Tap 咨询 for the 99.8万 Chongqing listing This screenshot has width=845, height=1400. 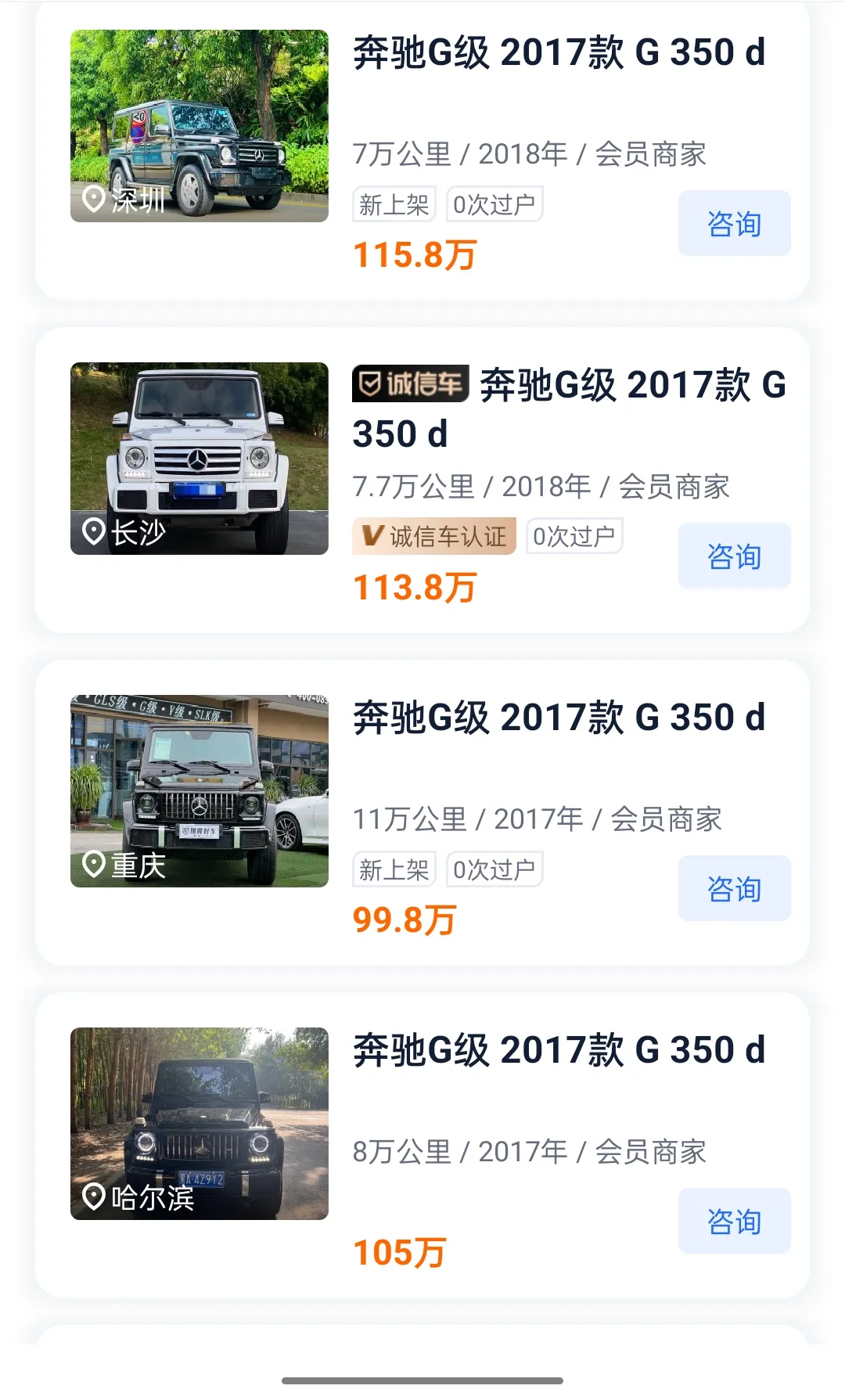[734, 888]
